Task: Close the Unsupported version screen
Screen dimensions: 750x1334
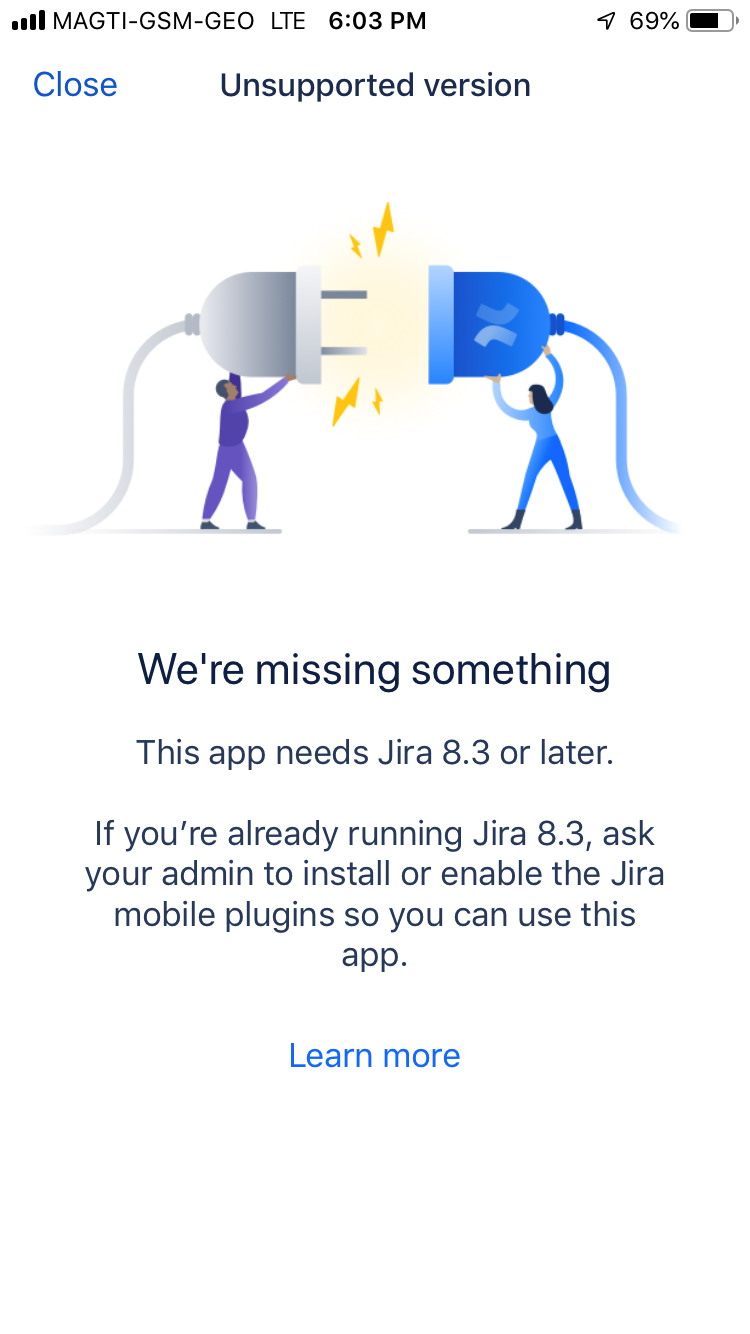Action: [x=75, y=85]
